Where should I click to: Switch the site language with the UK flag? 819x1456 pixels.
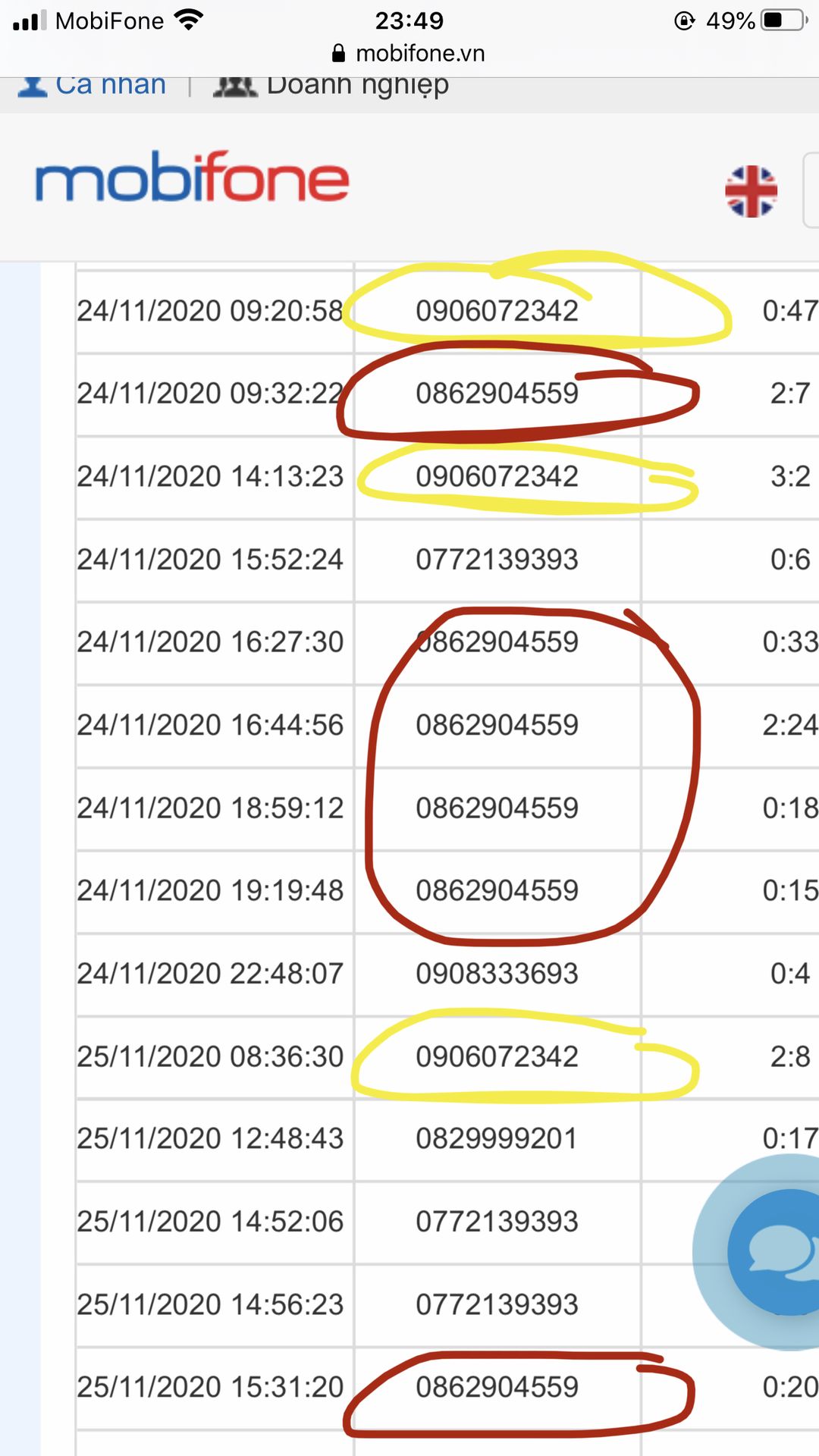(x=751, y=191)
